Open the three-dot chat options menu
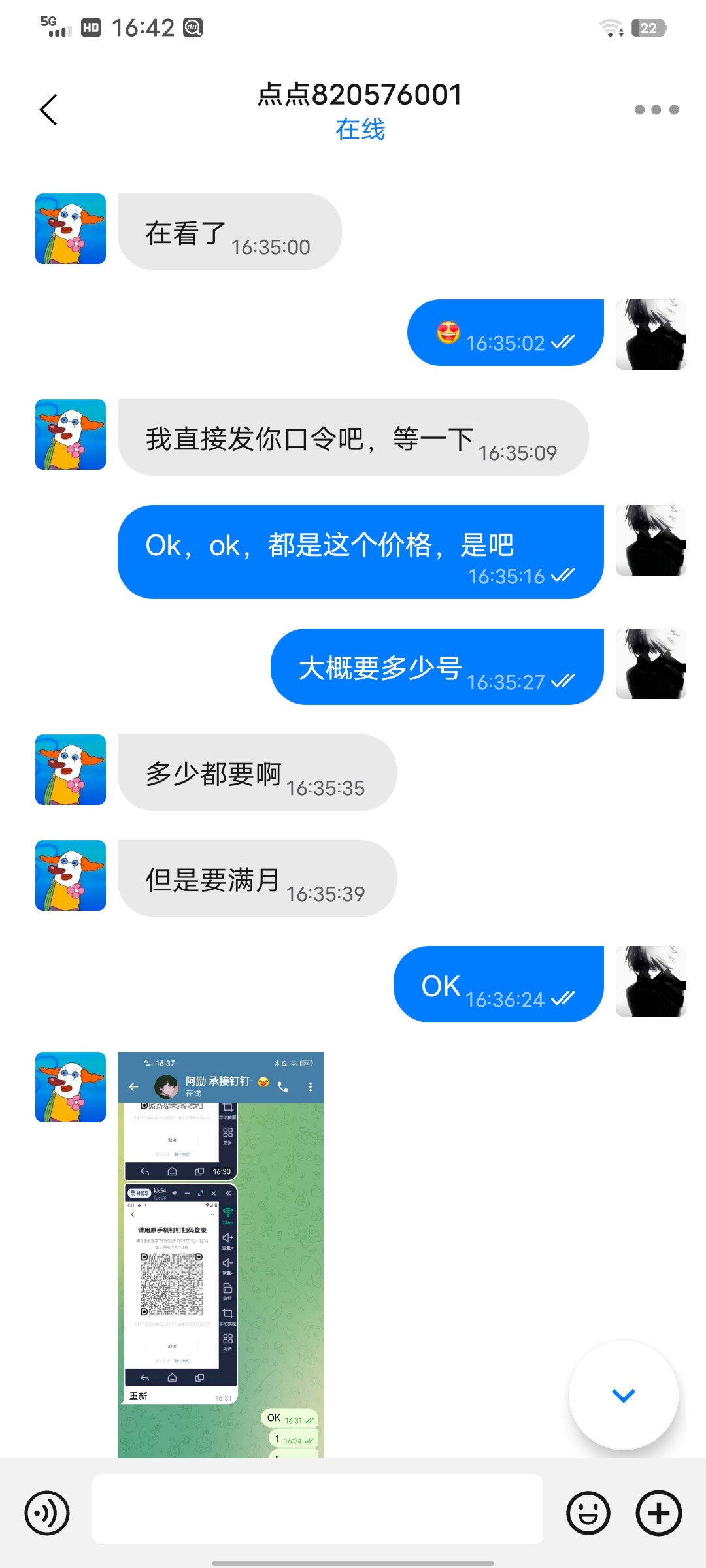The width and height of the screenshot is (706, 1568). point(656,110)
